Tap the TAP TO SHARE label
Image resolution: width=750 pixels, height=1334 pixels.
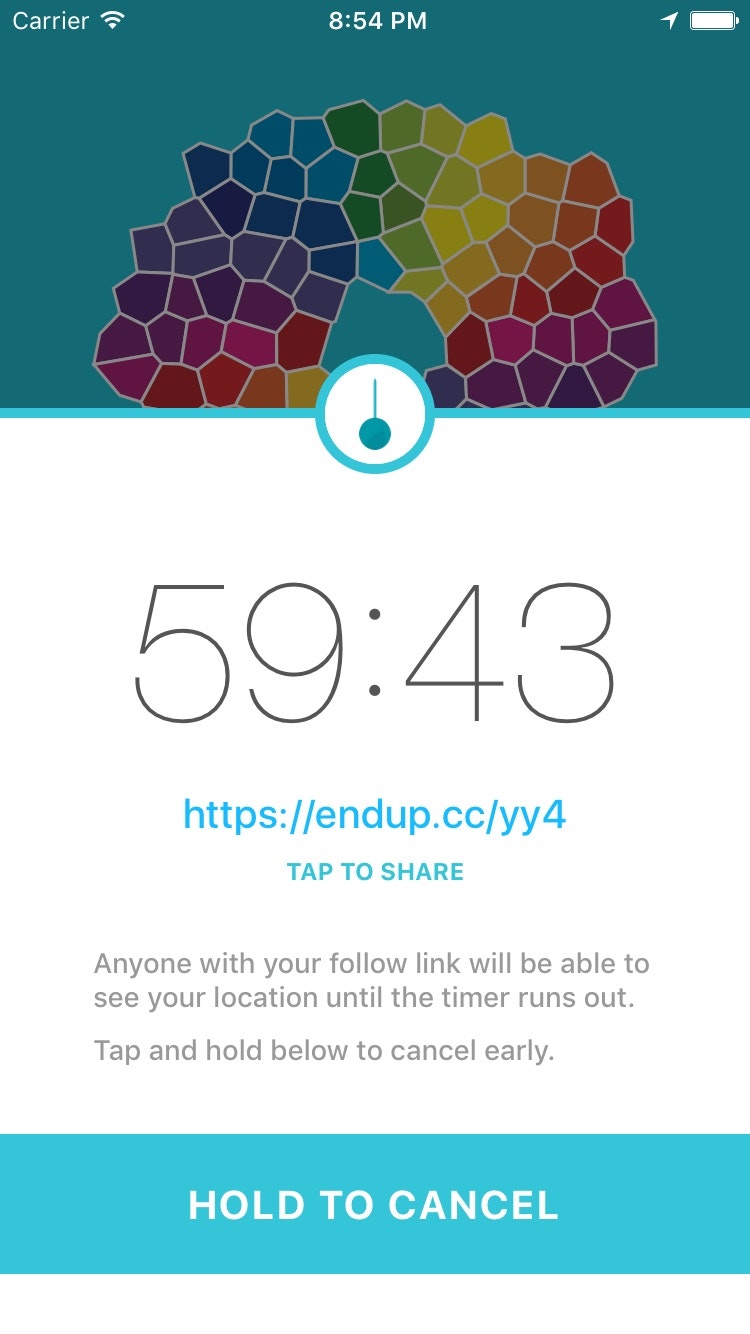375,872
